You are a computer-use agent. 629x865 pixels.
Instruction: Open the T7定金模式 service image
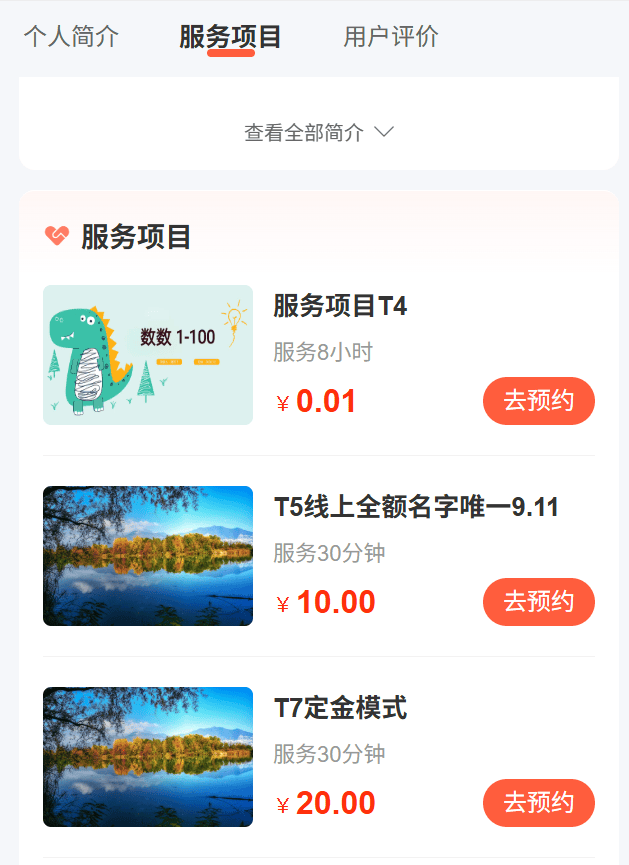click(x=148, y=757)
